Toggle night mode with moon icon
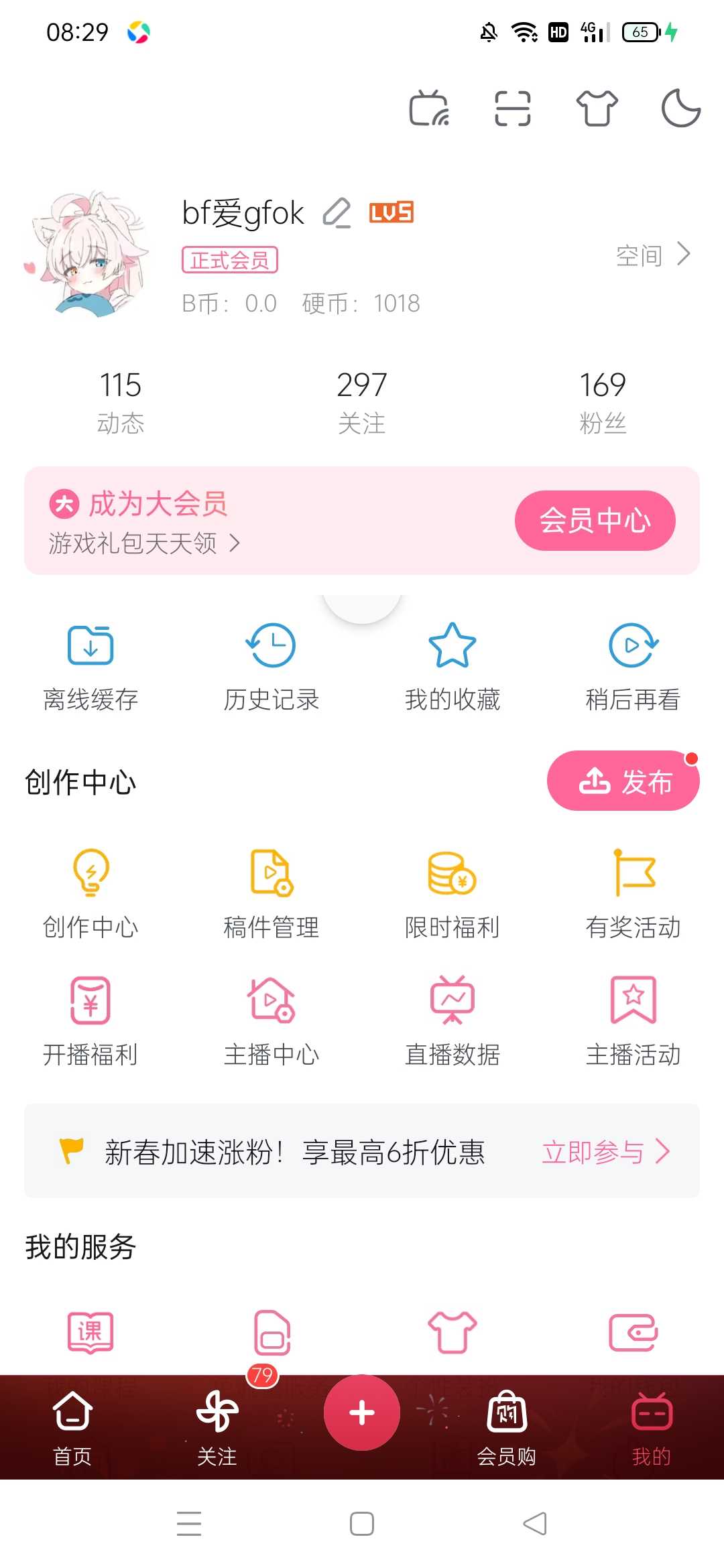724x1568 pixels. click(x=680, y=109)
